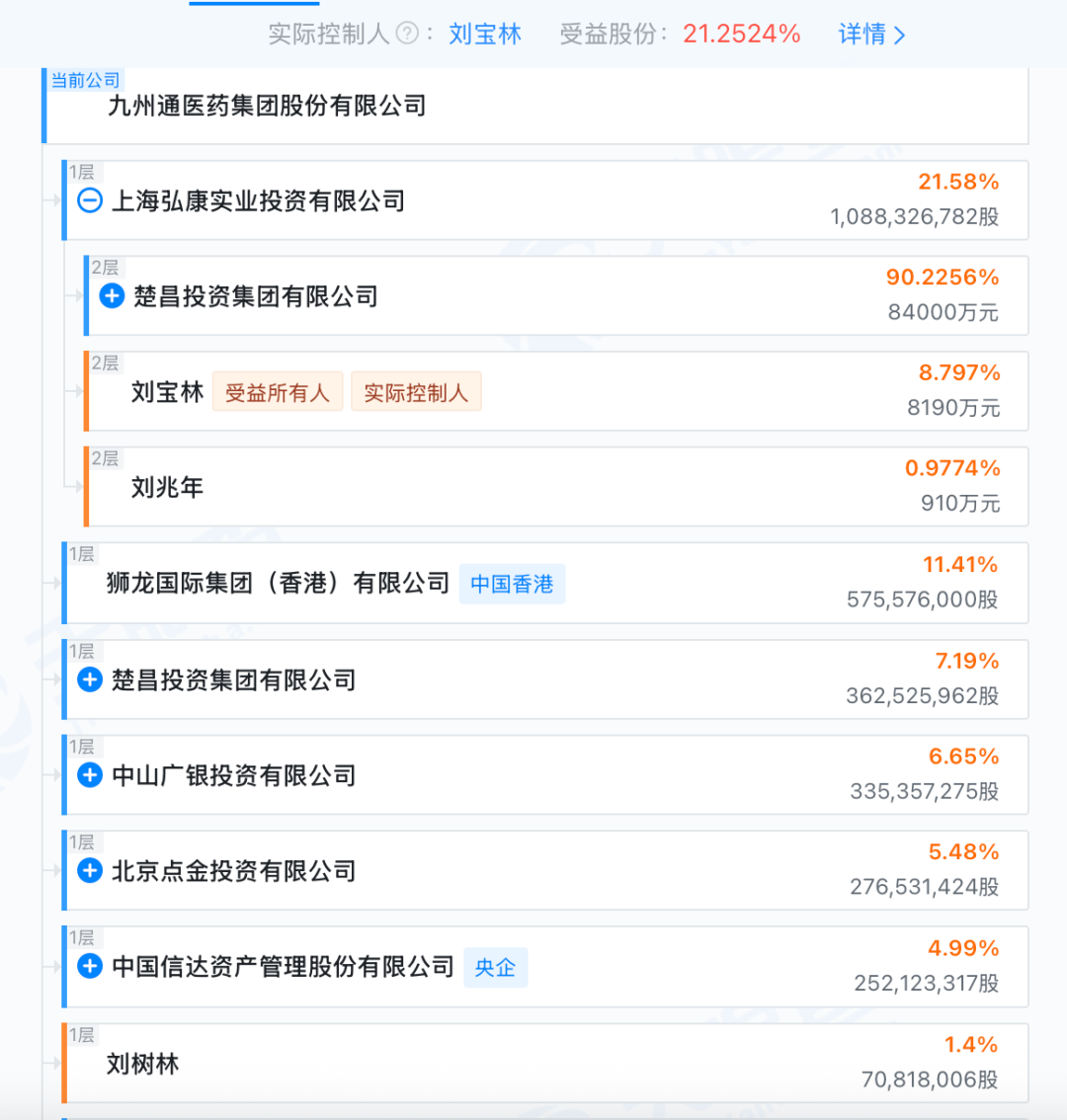1067x1120 pixels.
Task: Click shareholder 刘兆年
Action: [x=164, y=487]
